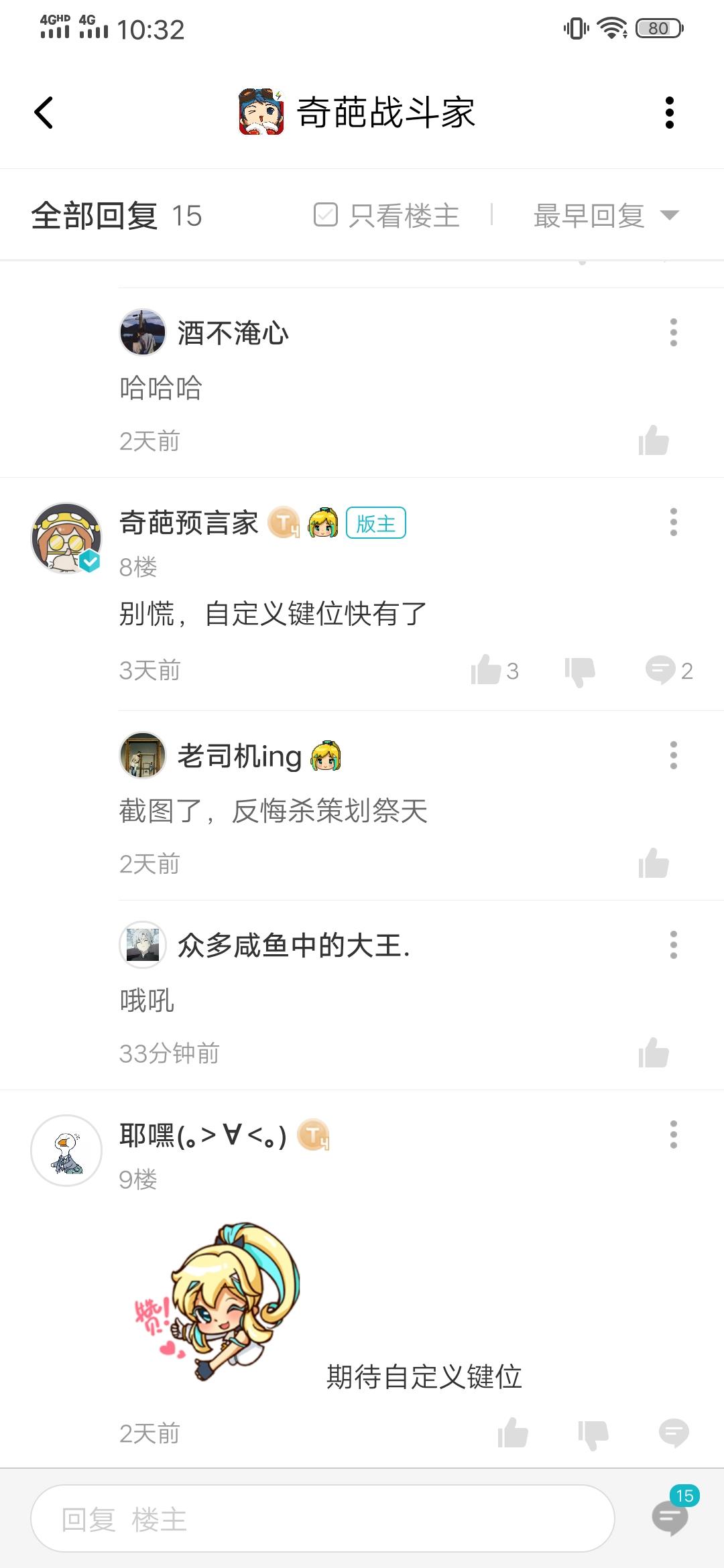The image size is (724, 1568).
Task: Open more options for 老司机ing's reply
Action: click(673, 755)
